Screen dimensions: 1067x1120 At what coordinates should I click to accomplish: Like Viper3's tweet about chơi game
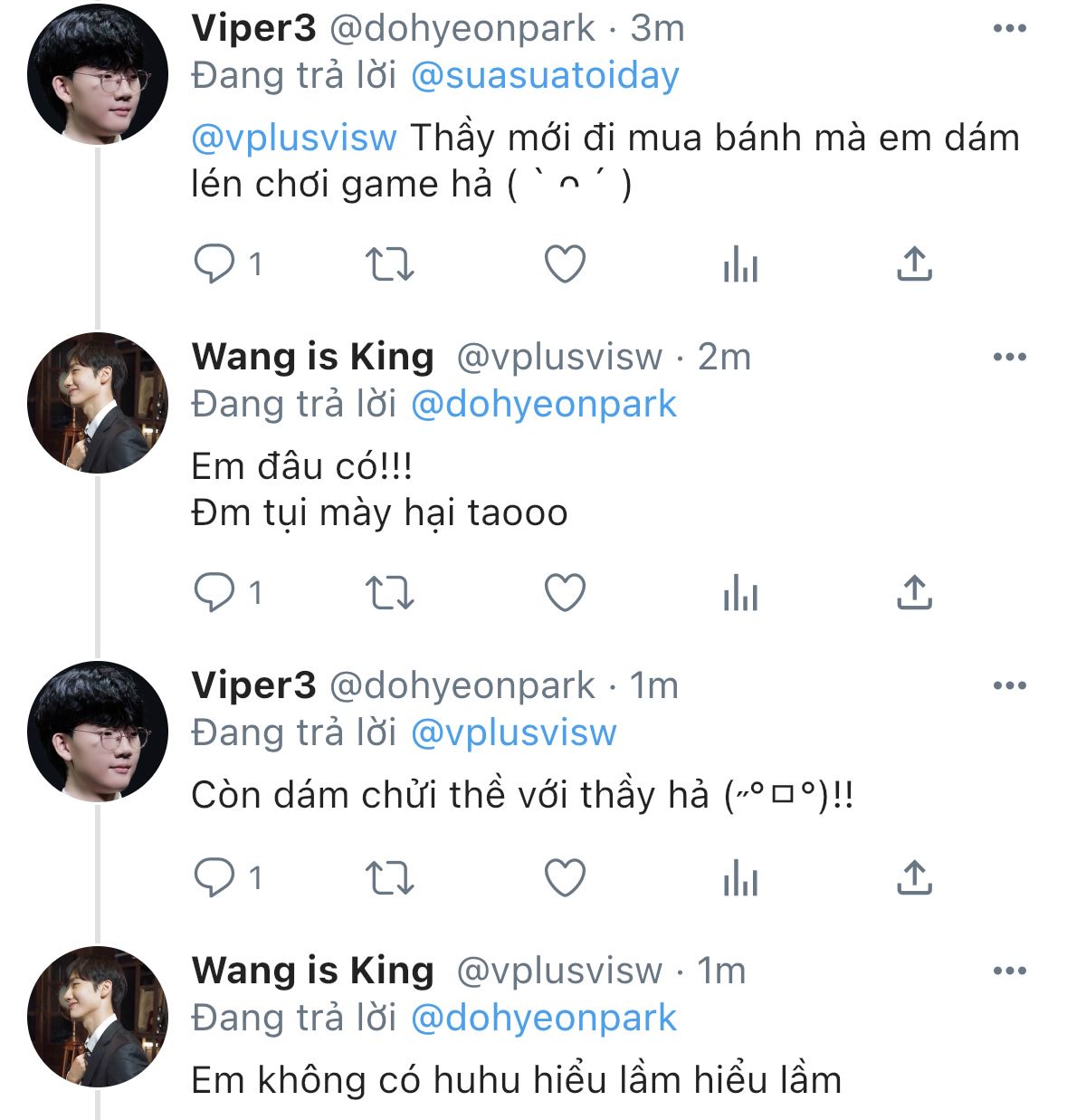click(x=565, y=264)
